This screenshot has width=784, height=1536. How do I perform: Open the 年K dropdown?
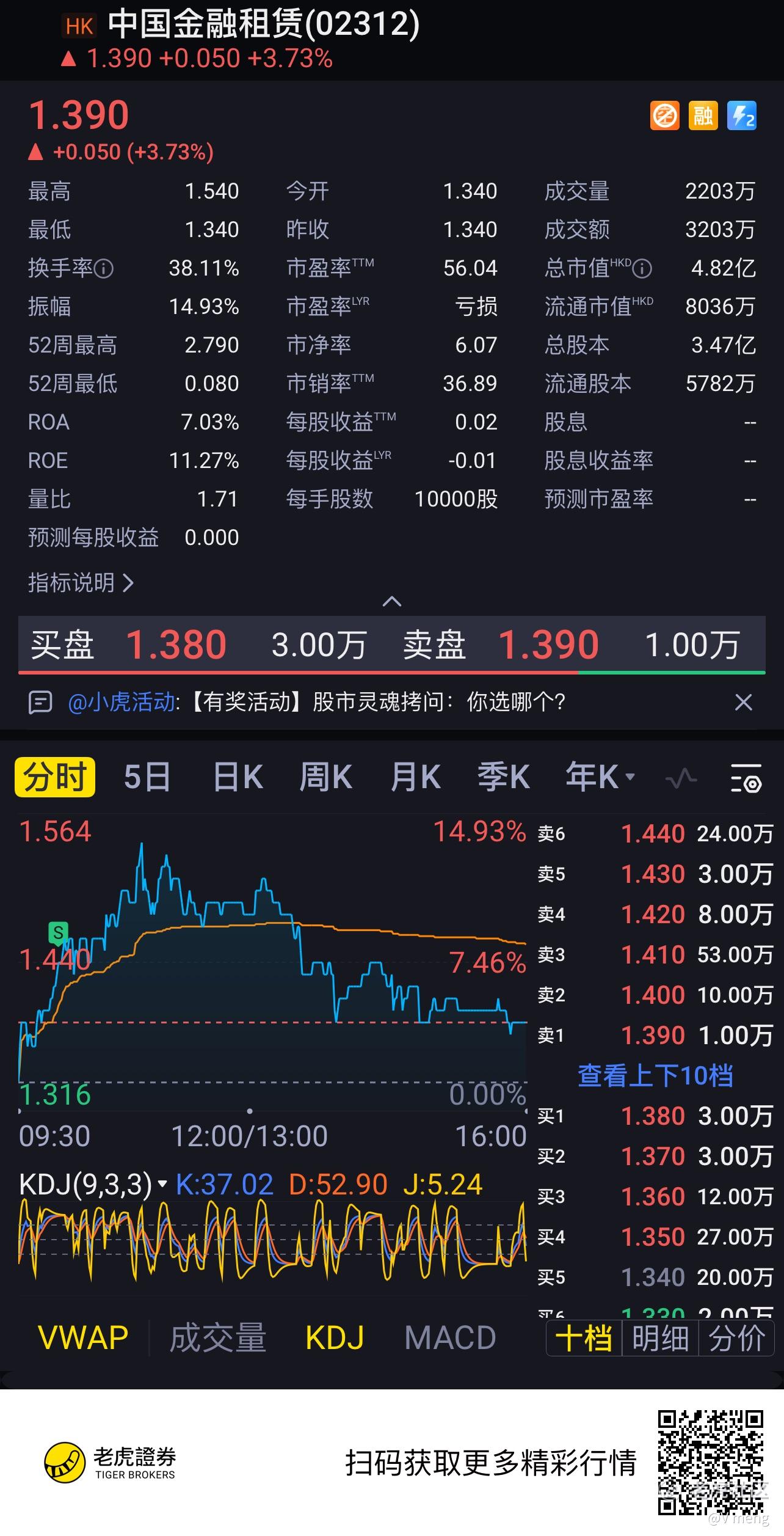coord(600,777)
